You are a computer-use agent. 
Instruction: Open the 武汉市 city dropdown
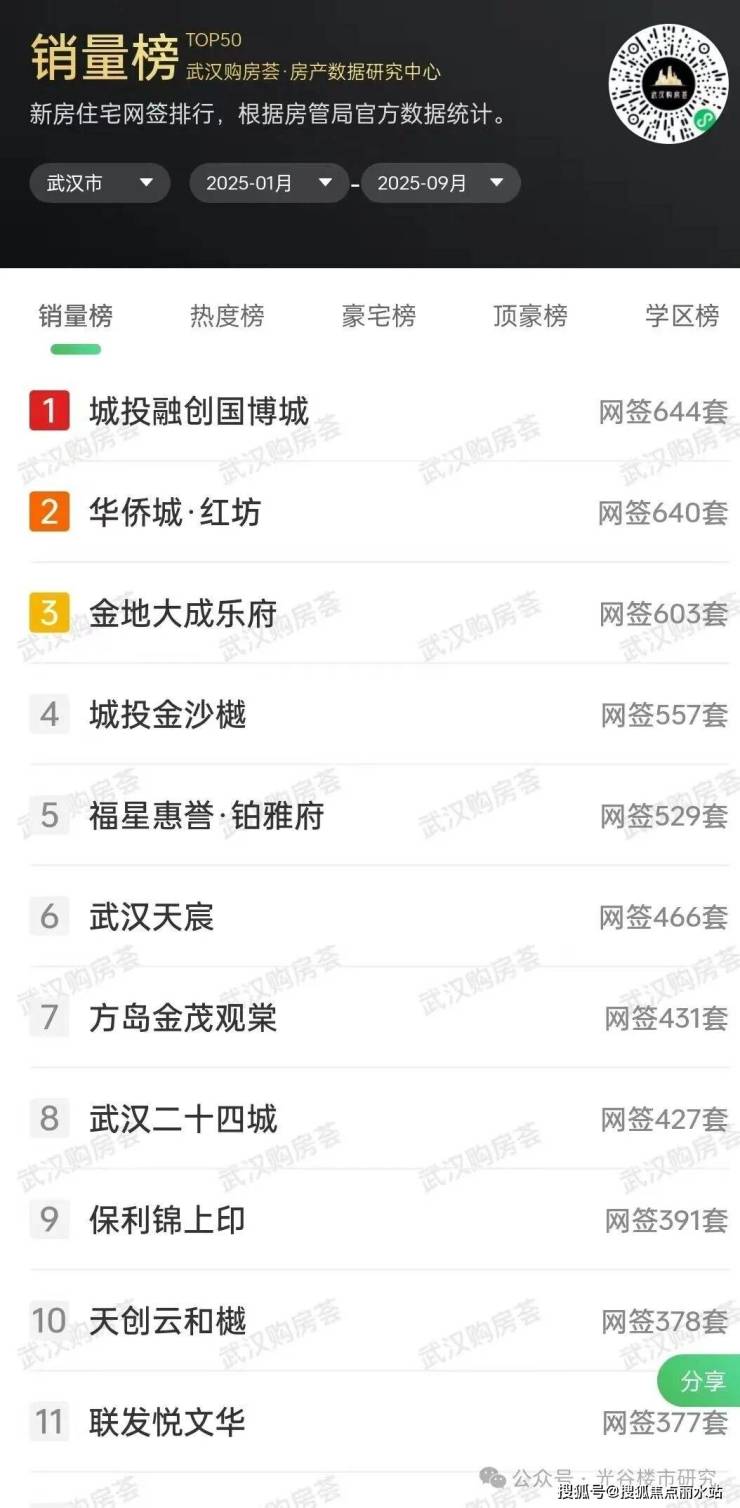point(99,184)
